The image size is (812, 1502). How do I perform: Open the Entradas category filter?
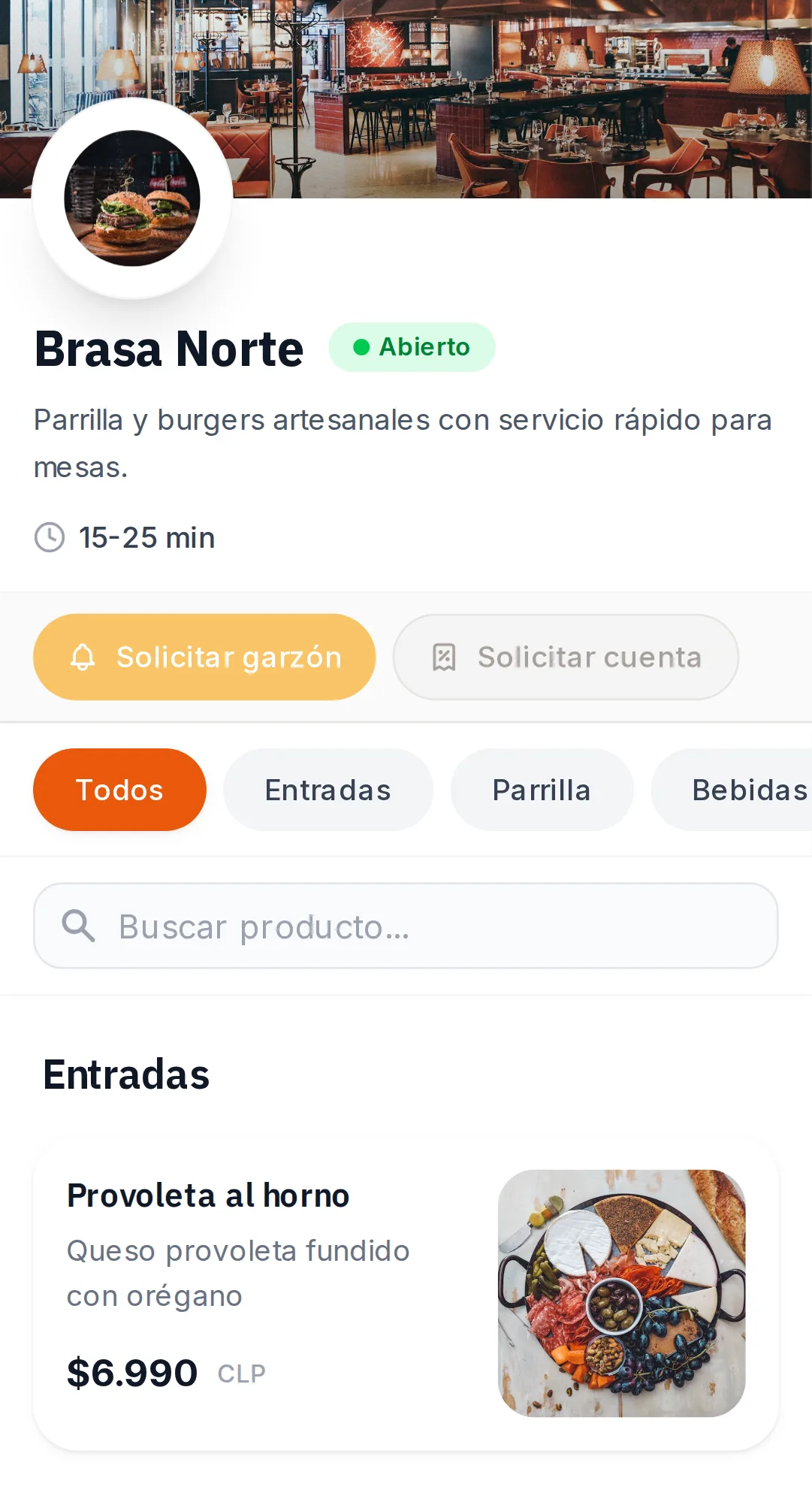point(328,789)
